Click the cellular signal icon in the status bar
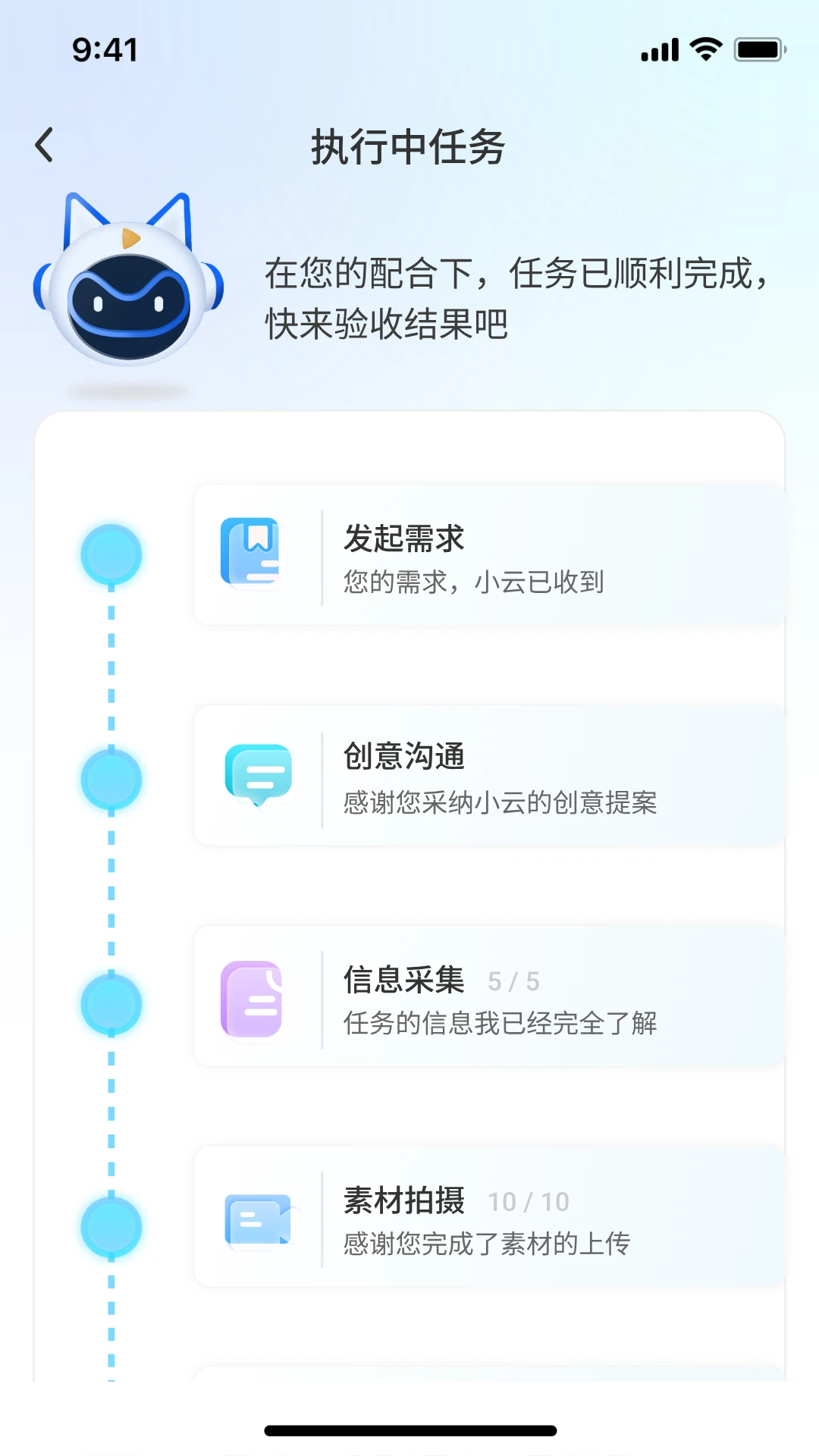Screen dimensions: 819x1456 (x=658, y=49)
